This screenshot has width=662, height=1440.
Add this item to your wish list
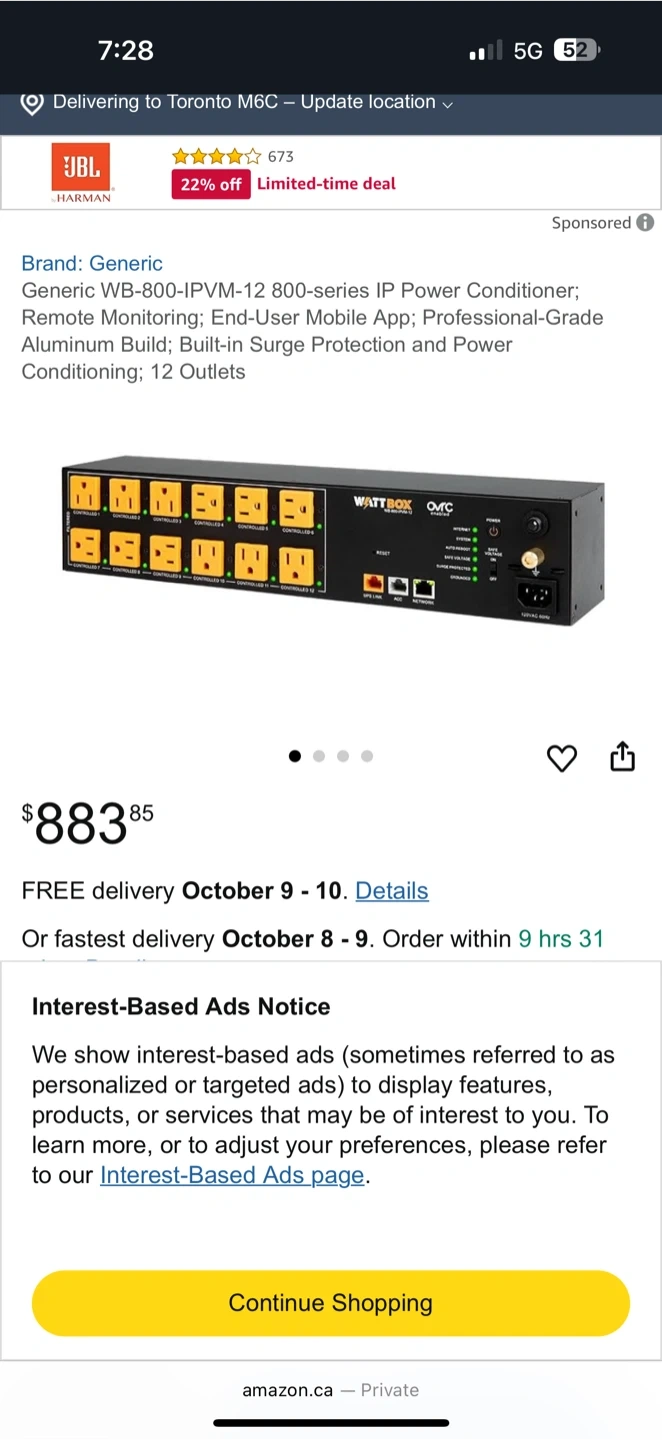[x=562, y=759]
